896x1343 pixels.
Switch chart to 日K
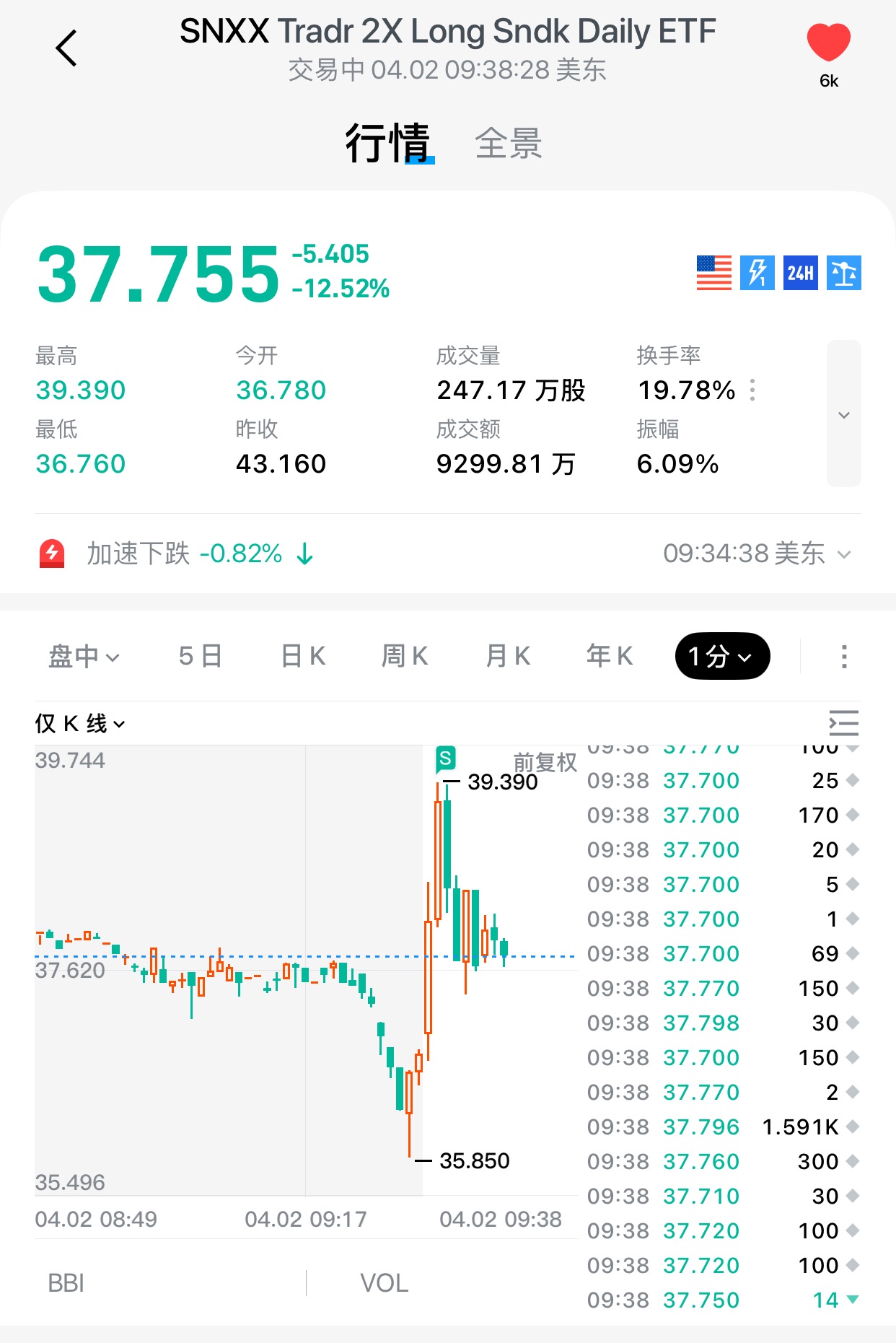[x=303, y=656]
